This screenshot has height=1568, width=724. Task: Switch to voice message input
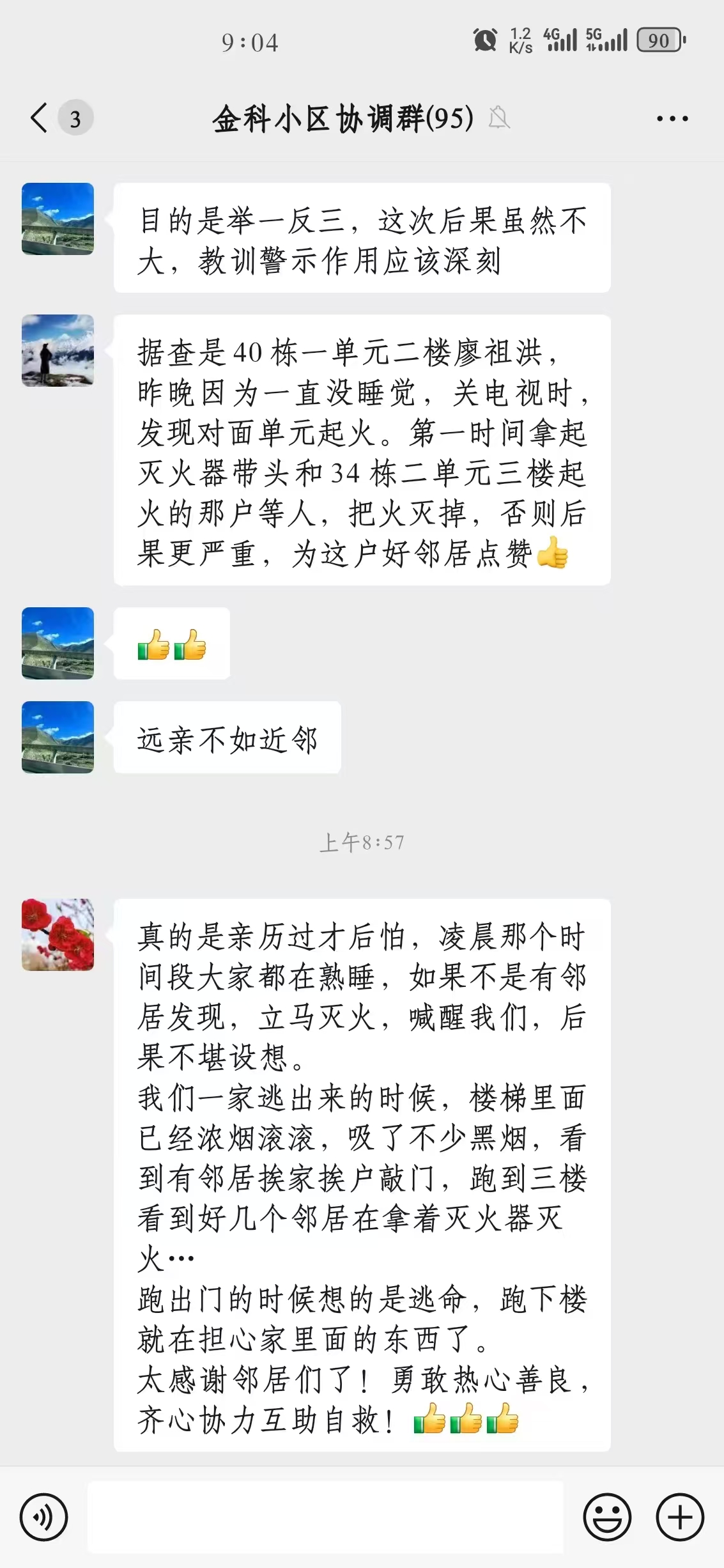(x=43, y=1517)
